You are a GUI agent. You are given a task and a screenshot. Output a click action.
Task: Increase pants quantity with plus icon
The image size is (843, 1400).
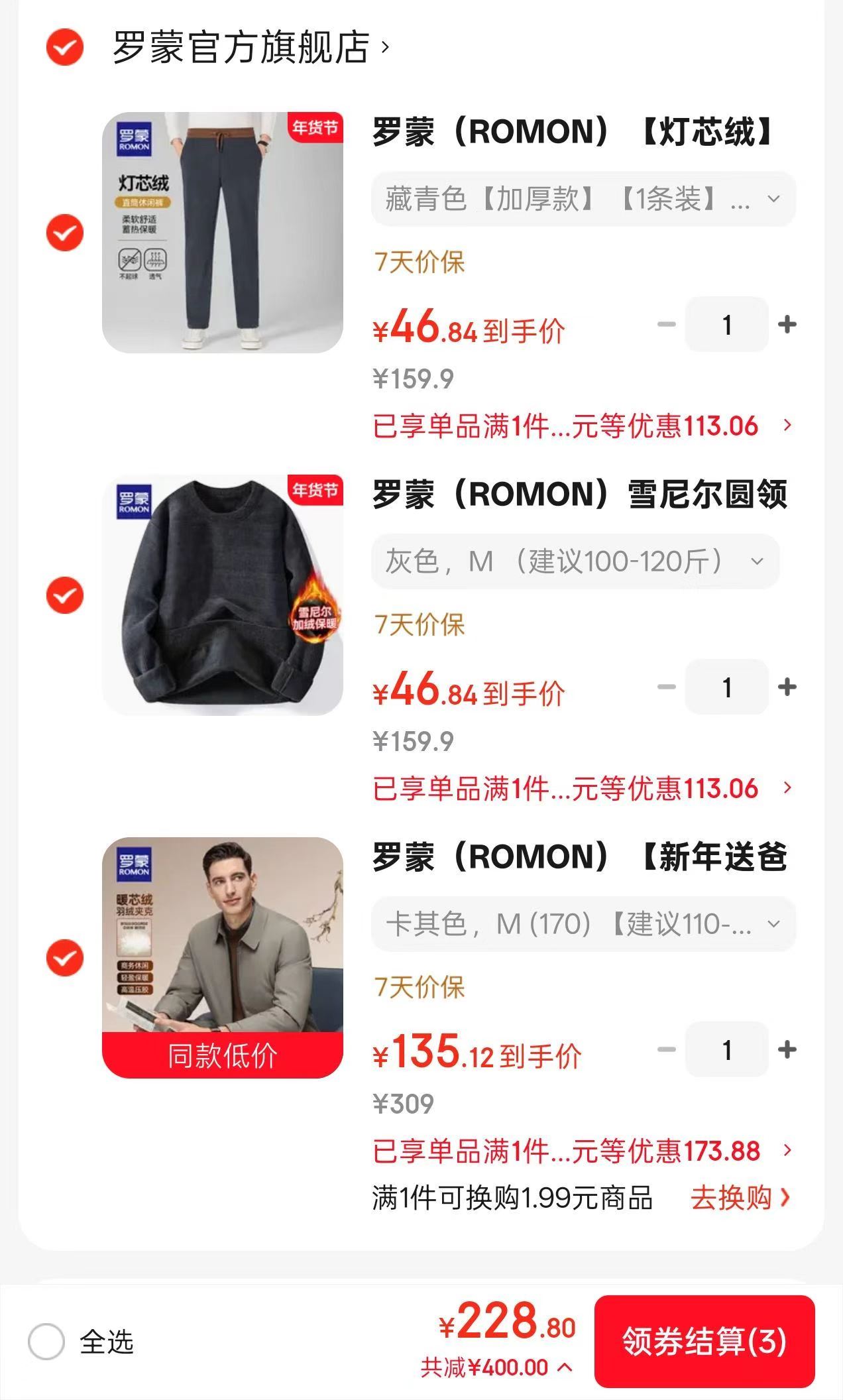tap(786, 325)
